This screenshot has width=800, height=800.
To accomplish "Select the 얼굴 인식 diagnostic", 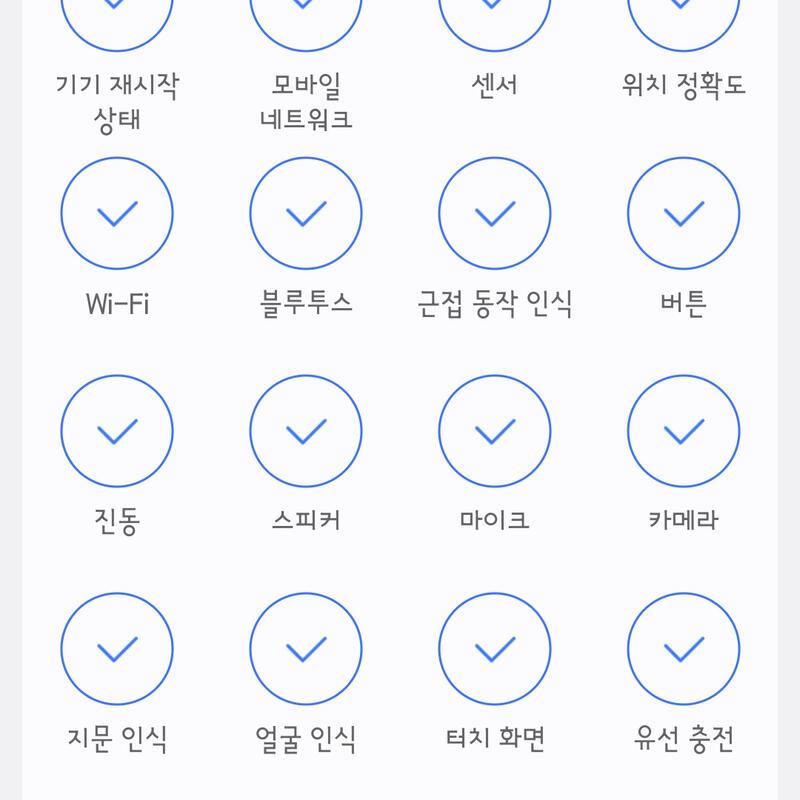I will point(306,650).
